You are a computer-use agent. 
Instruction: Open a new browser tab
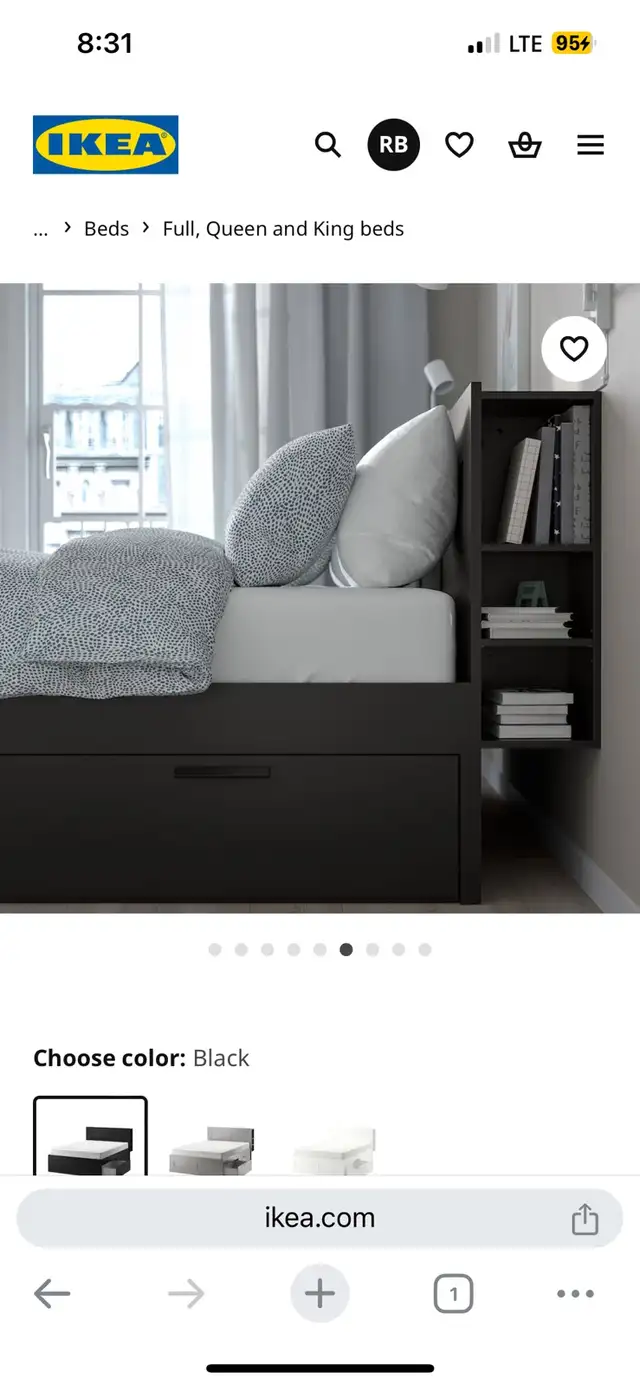pyautogui.click(x=320, y=1294)
